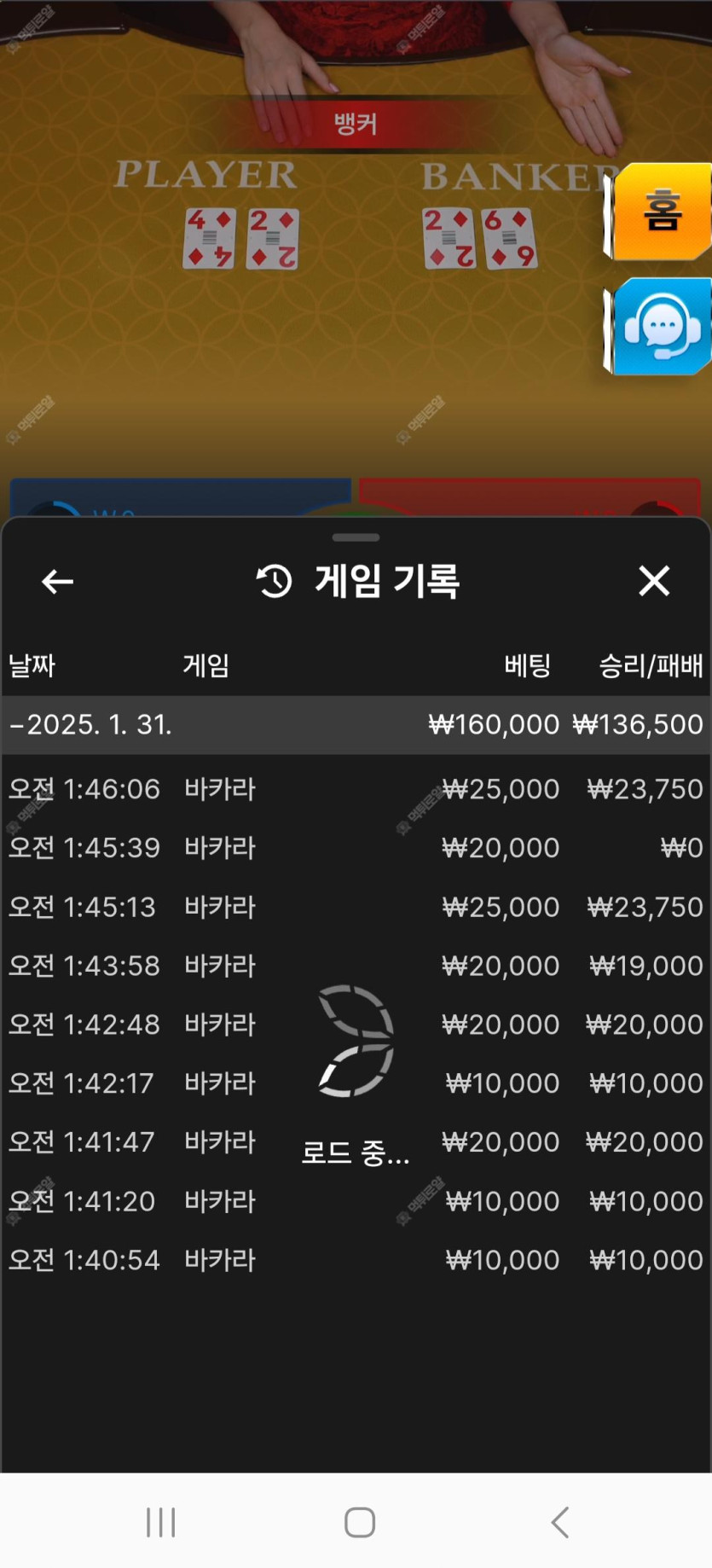712x1568 pixels.
Task: Open the 오전 1:40:54 바카라 record
Action: [x=355, y=1260]
